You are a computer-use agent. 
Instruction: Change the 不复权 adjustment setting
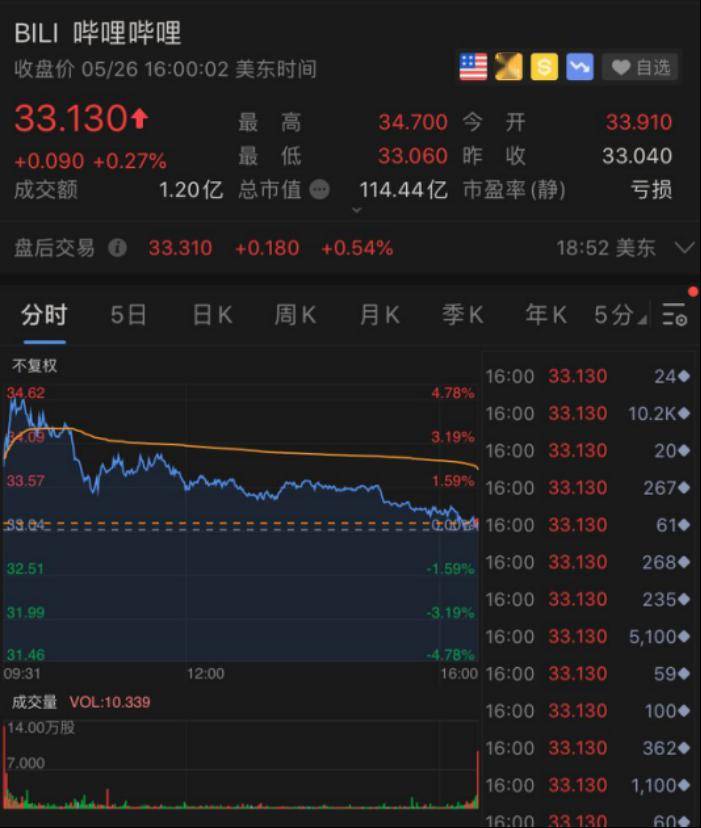(x=35, y=366)
